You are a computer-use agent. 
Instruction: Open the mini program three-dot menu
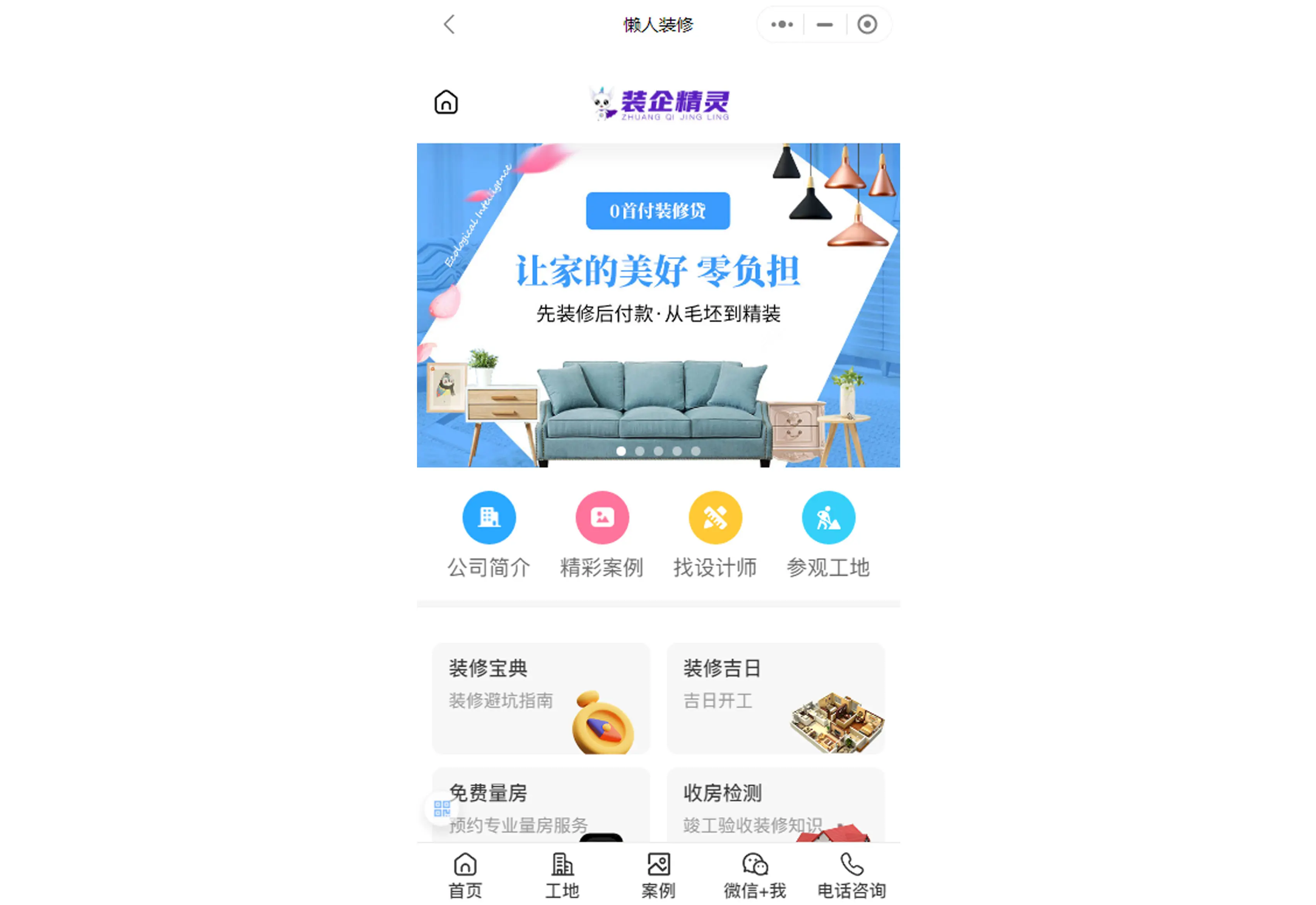click(782, 24)
